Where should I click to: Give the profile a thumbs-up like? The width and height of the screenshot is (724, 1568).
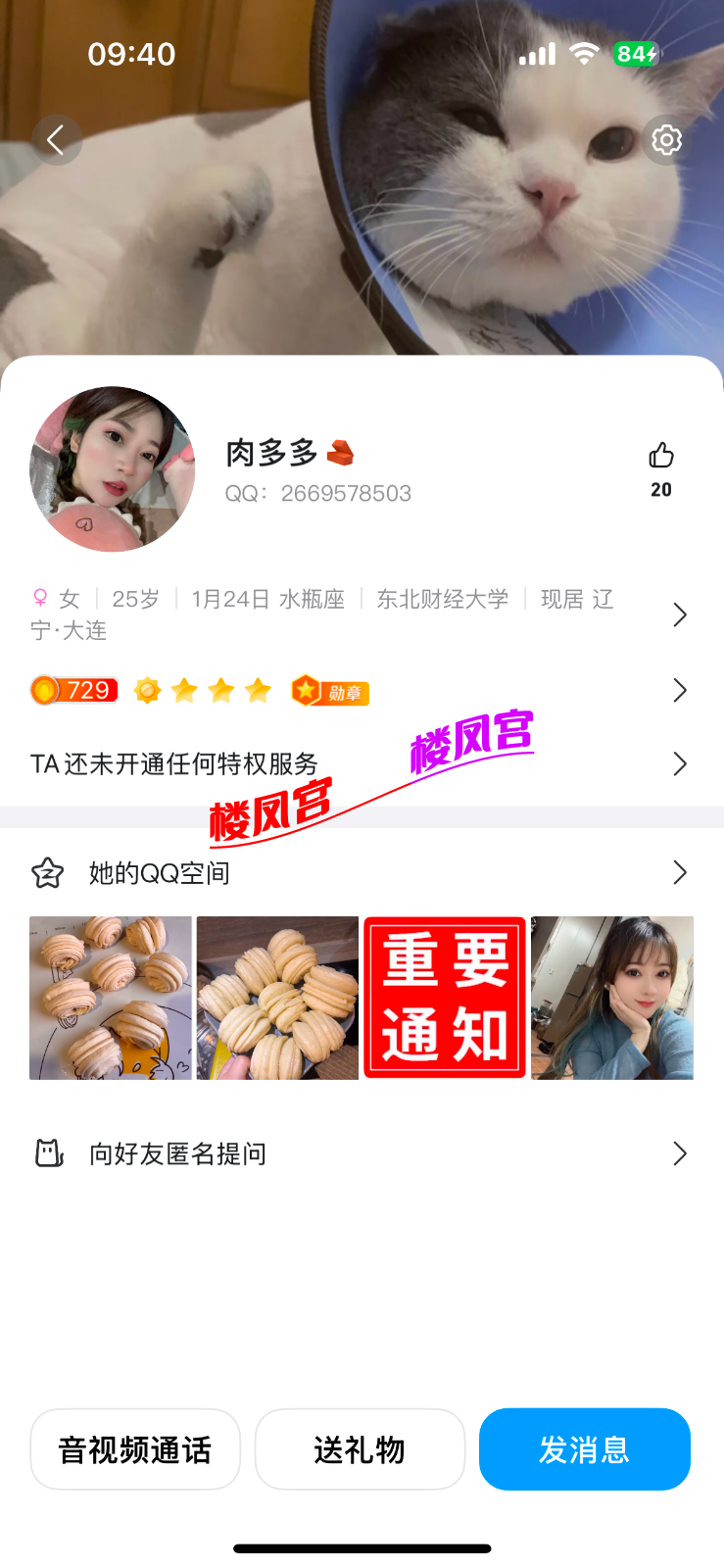[661, 456]
